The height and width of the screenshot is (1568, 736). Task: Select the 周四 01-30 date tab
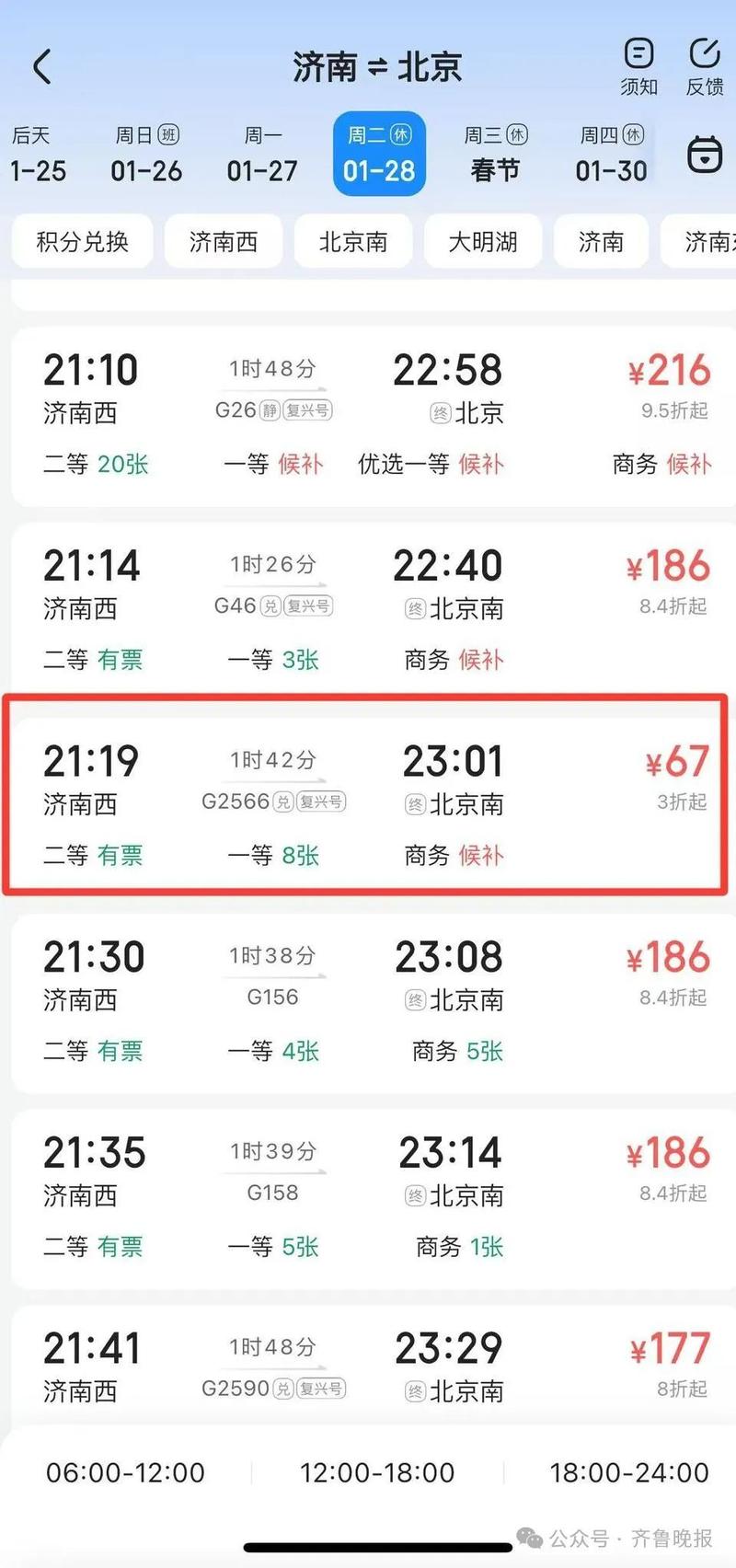(609, 155)
